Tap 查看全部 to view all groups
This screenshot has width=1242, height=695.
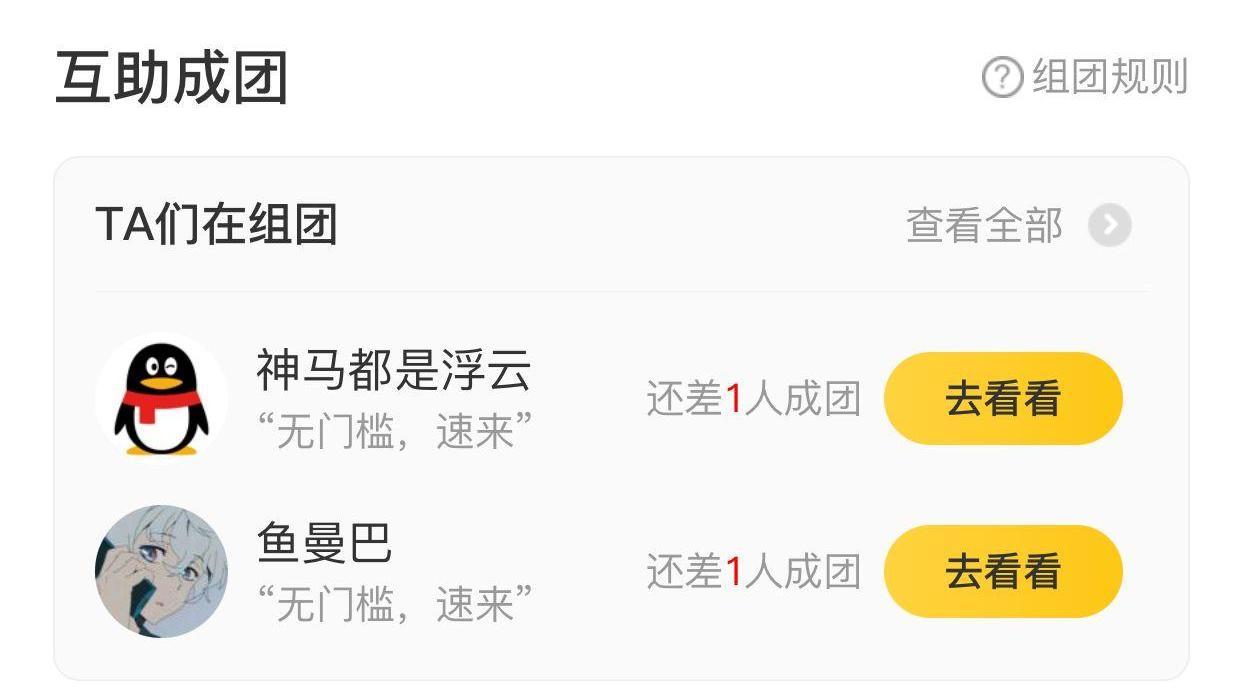click(x=1017, y=226)
